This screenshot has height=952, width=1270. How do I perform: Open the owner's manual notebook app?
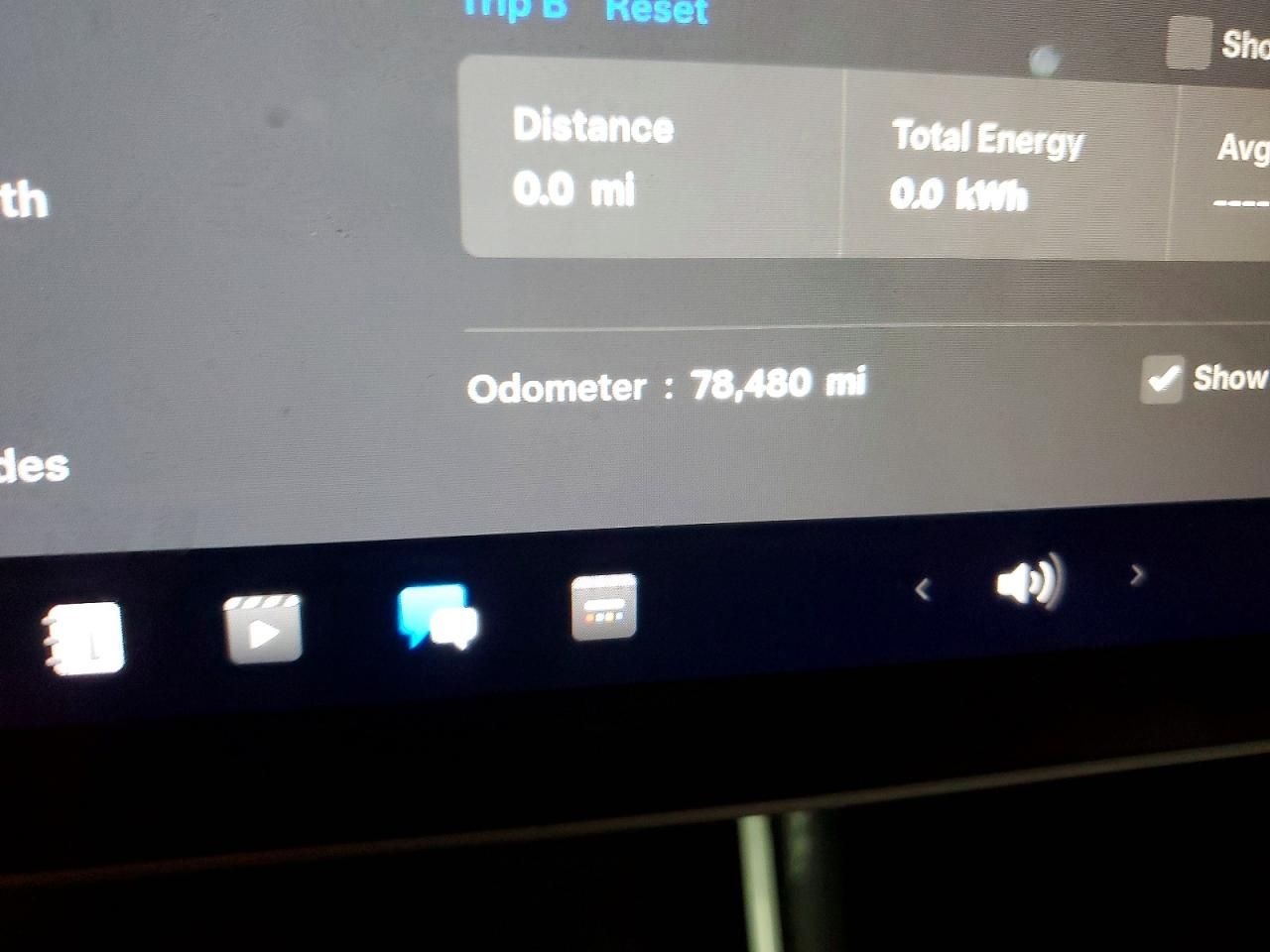pos(83,638)
